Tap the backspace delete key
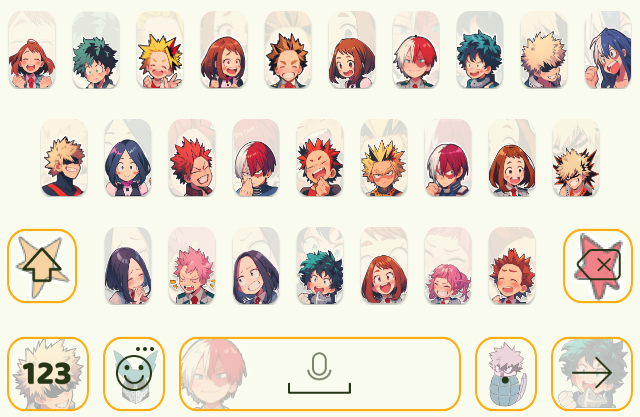Viewport: 640px width, 417px height. pyautogui.click(x=597, y=266)
